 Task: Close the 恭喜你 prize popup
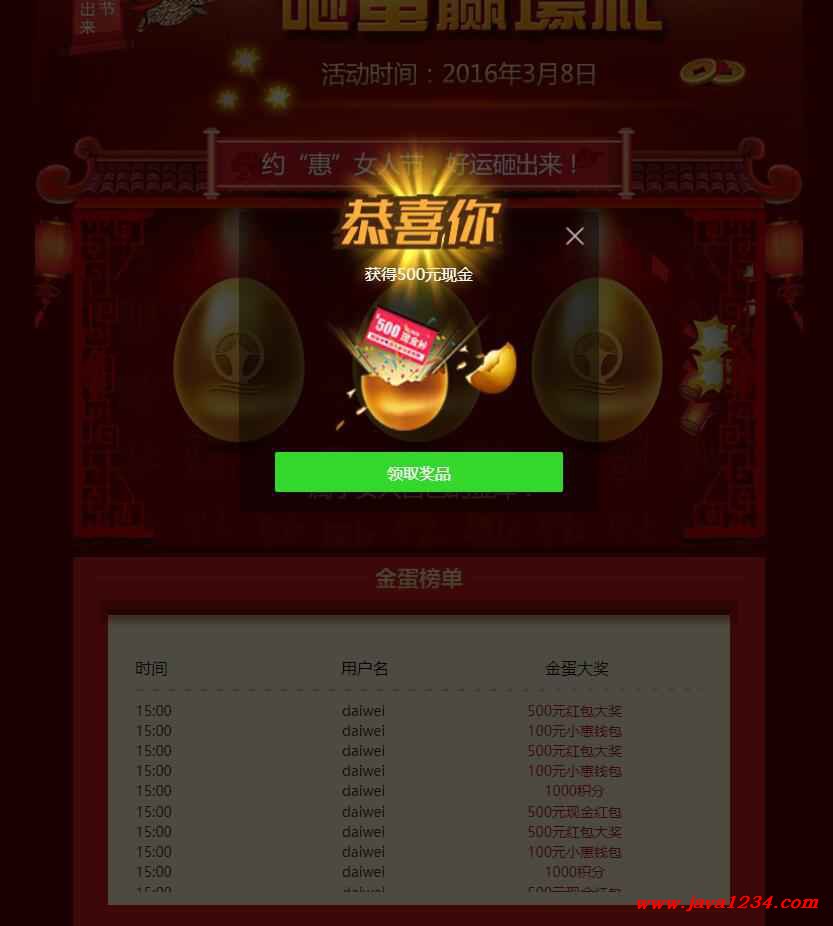tap(574, 236)
